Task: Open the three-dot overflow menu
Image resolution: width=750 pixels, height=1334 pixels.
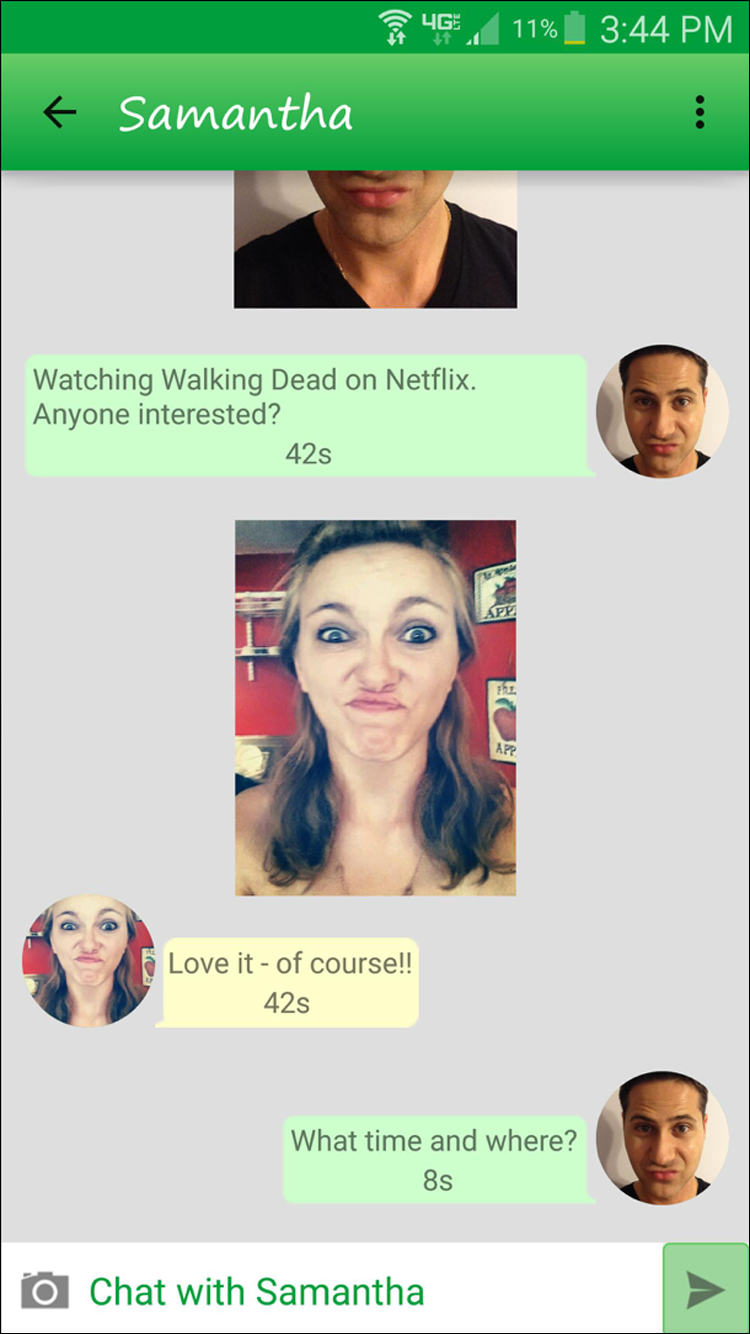Action: [699, 113]
